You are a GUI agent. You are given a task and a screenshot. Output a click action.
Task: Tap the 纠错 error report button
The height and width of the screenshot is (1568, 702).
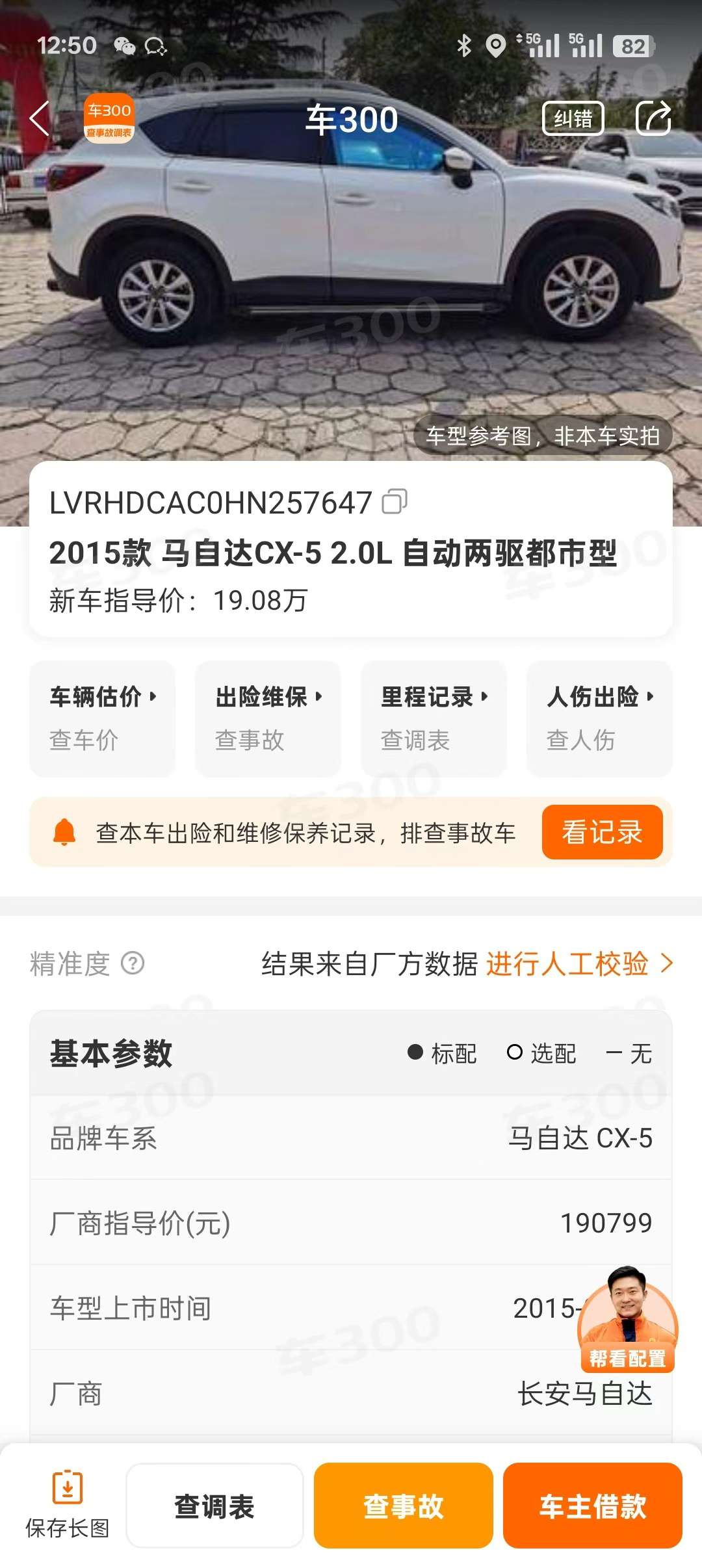point(573,118)
